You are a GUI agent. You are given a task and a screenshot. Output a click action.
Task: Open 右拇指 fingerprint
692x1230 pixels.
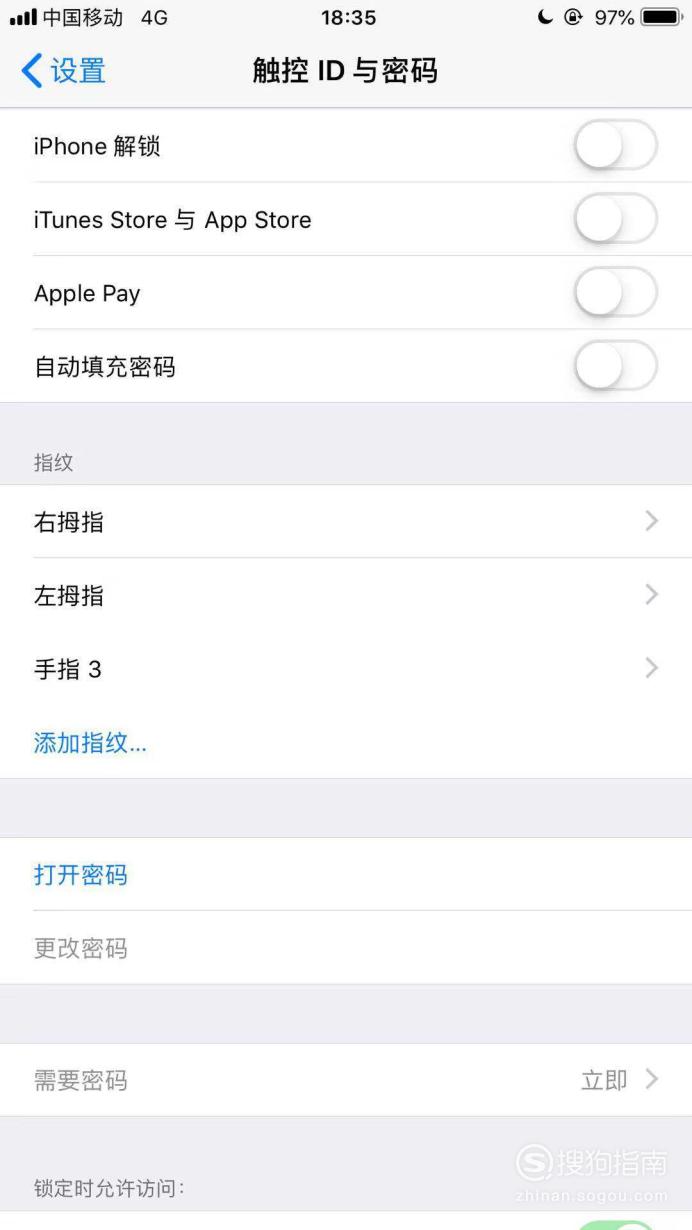pyautogui.click(x=346, y=522)
